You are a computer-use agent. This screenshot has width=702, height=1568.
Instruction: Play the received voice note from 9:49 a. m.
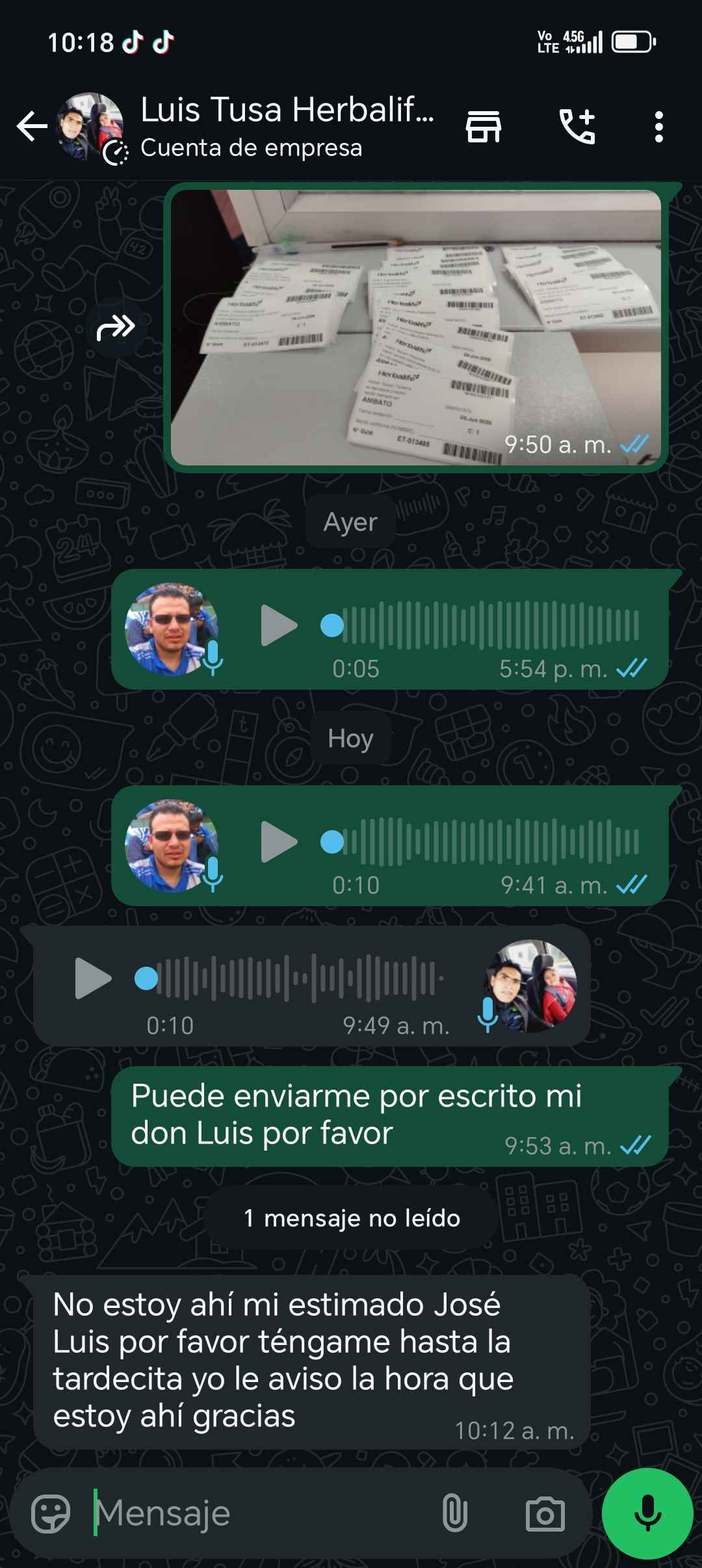pos(93,978)
